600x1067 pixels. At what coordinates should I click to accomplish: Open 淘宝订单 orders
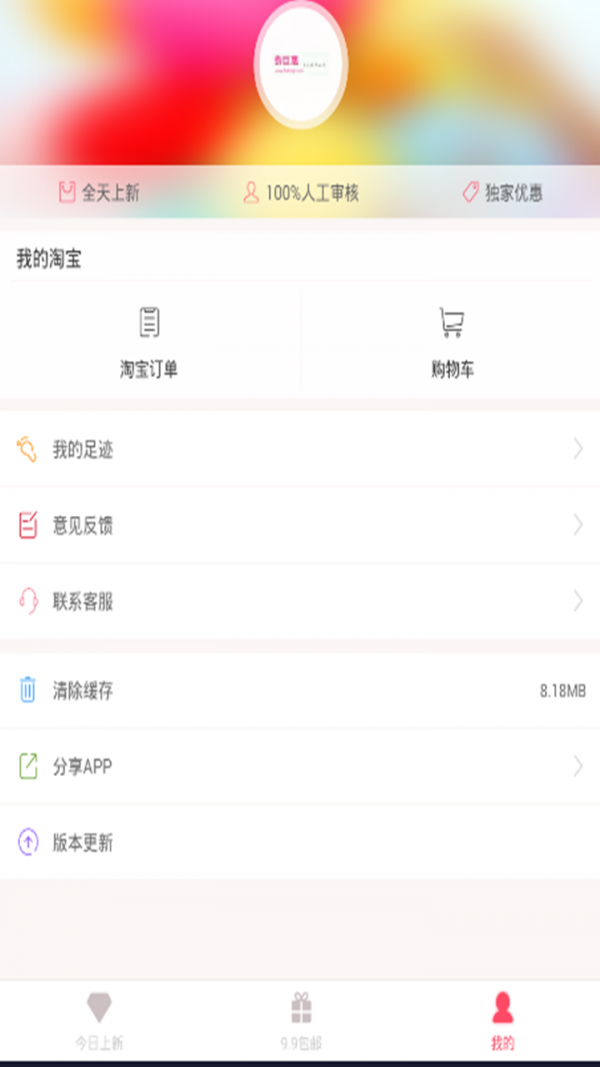coord(149,343)
